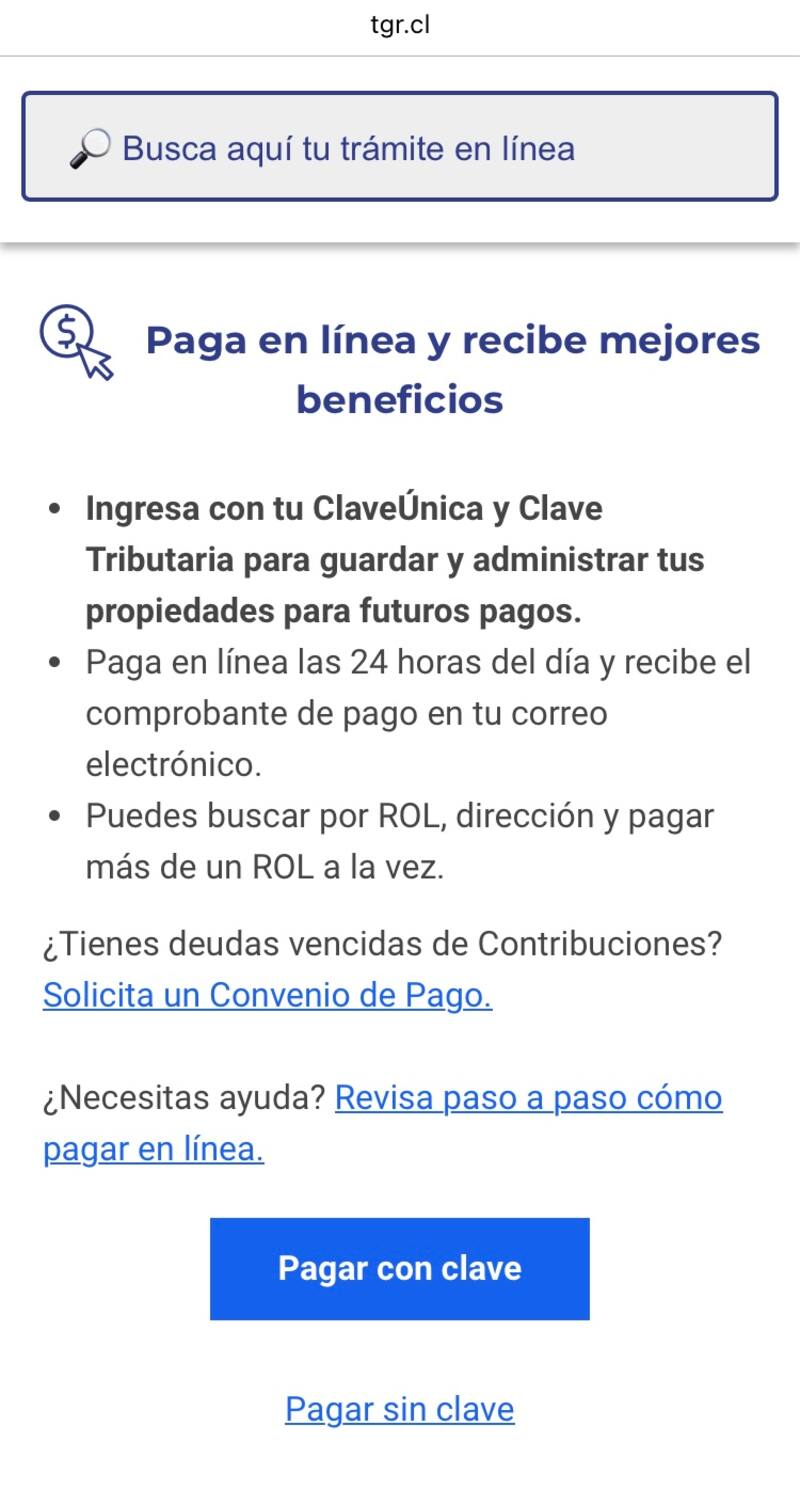Tap the 'Pagar con clave' button

click(399, 1268)
